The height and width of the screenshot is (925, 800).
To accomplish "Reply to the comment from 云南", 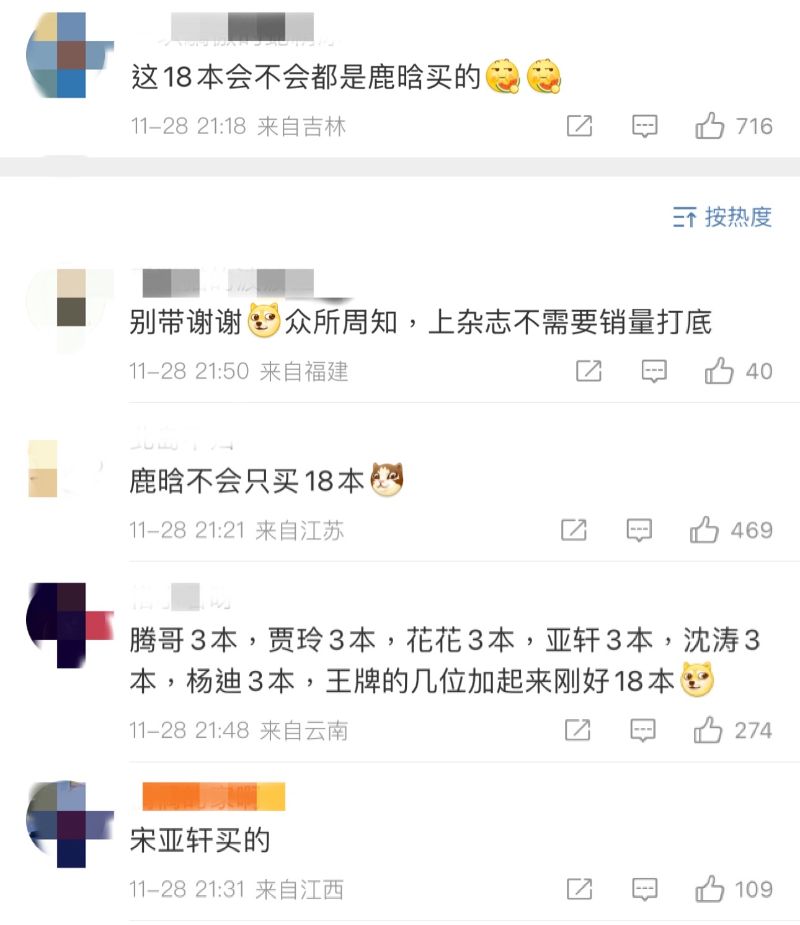I will (x=643, y=730).
